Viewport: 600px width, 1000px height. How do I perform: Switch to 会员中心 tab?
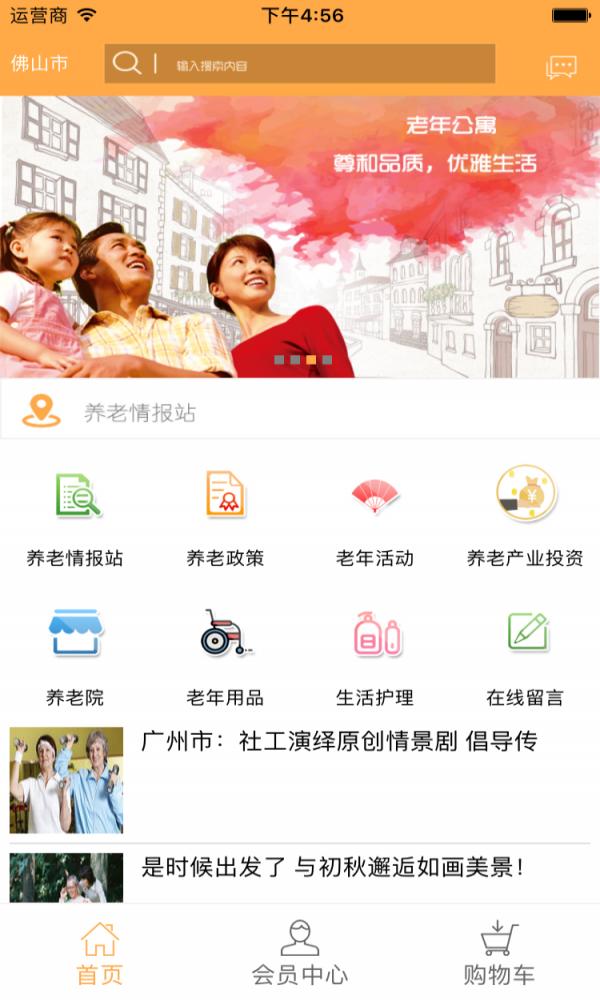pos(299,954)
